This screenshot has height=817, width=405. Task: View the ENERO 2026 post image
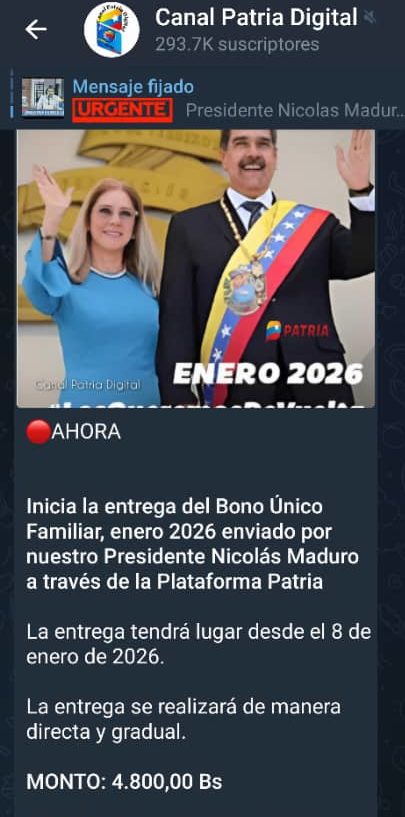click(195, 268)
